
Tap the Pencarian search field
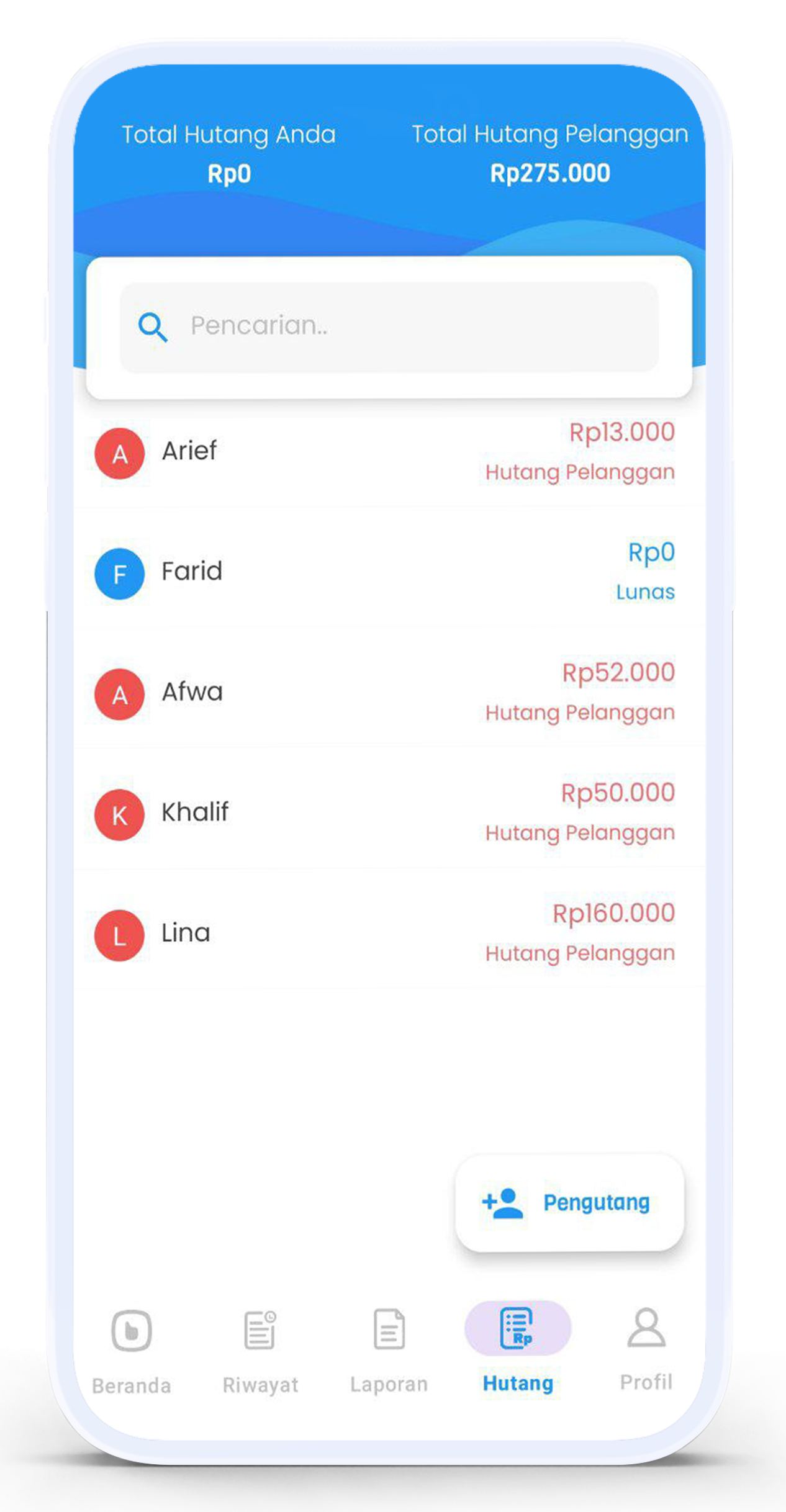pos(389,327)
